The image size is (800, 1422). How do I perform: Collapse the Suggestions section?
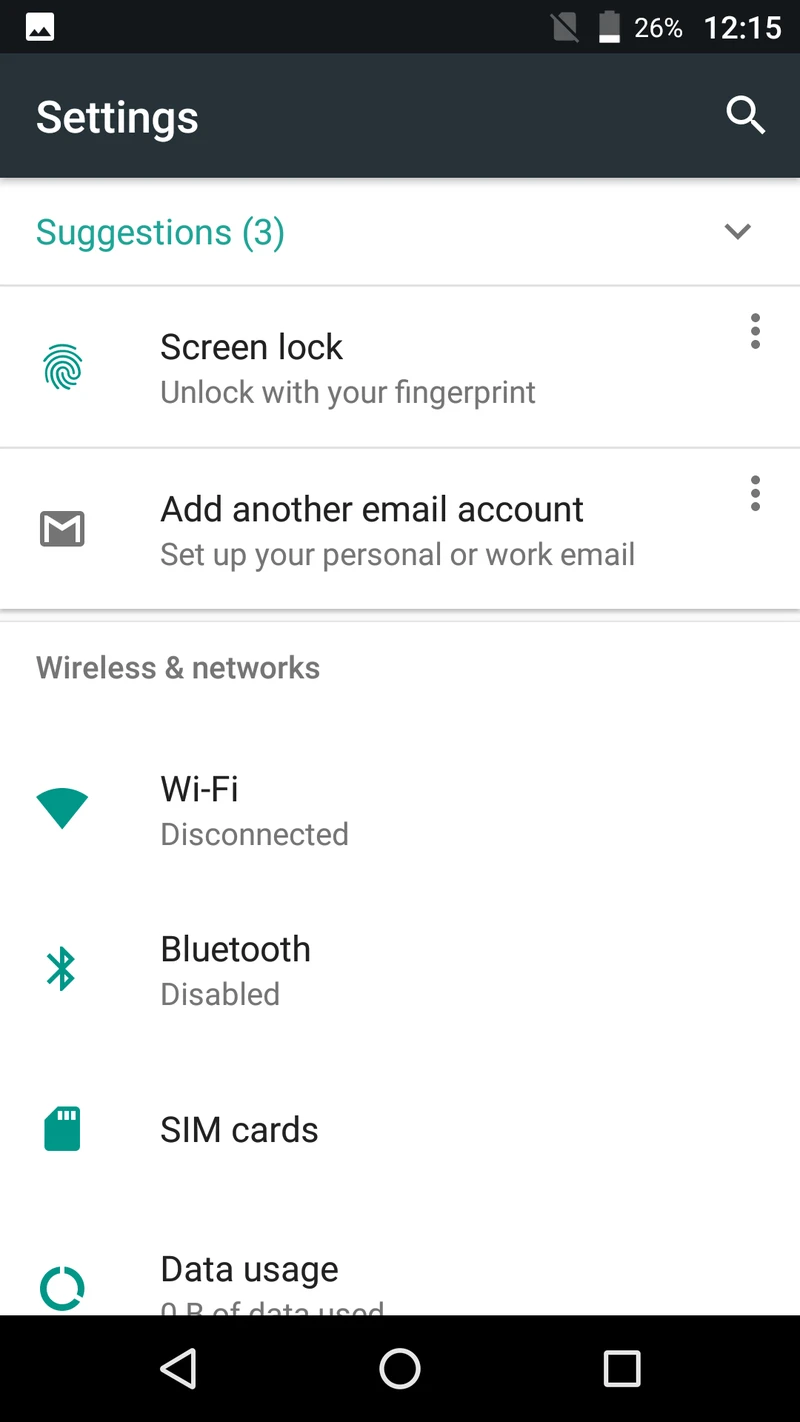point(737,231)
